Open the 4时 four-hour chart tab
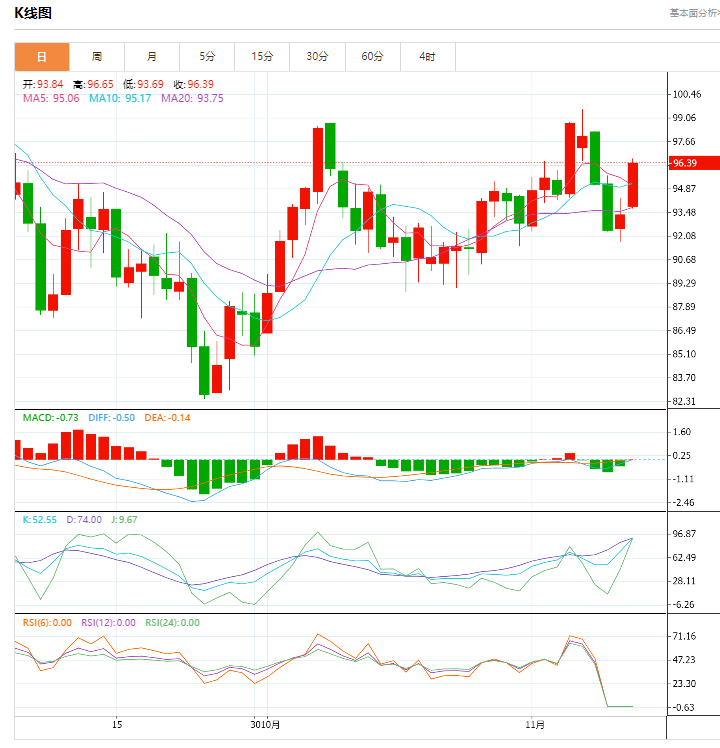Image resolution: width=720 pixels, height=748 pixels. (x=427, y=57)
